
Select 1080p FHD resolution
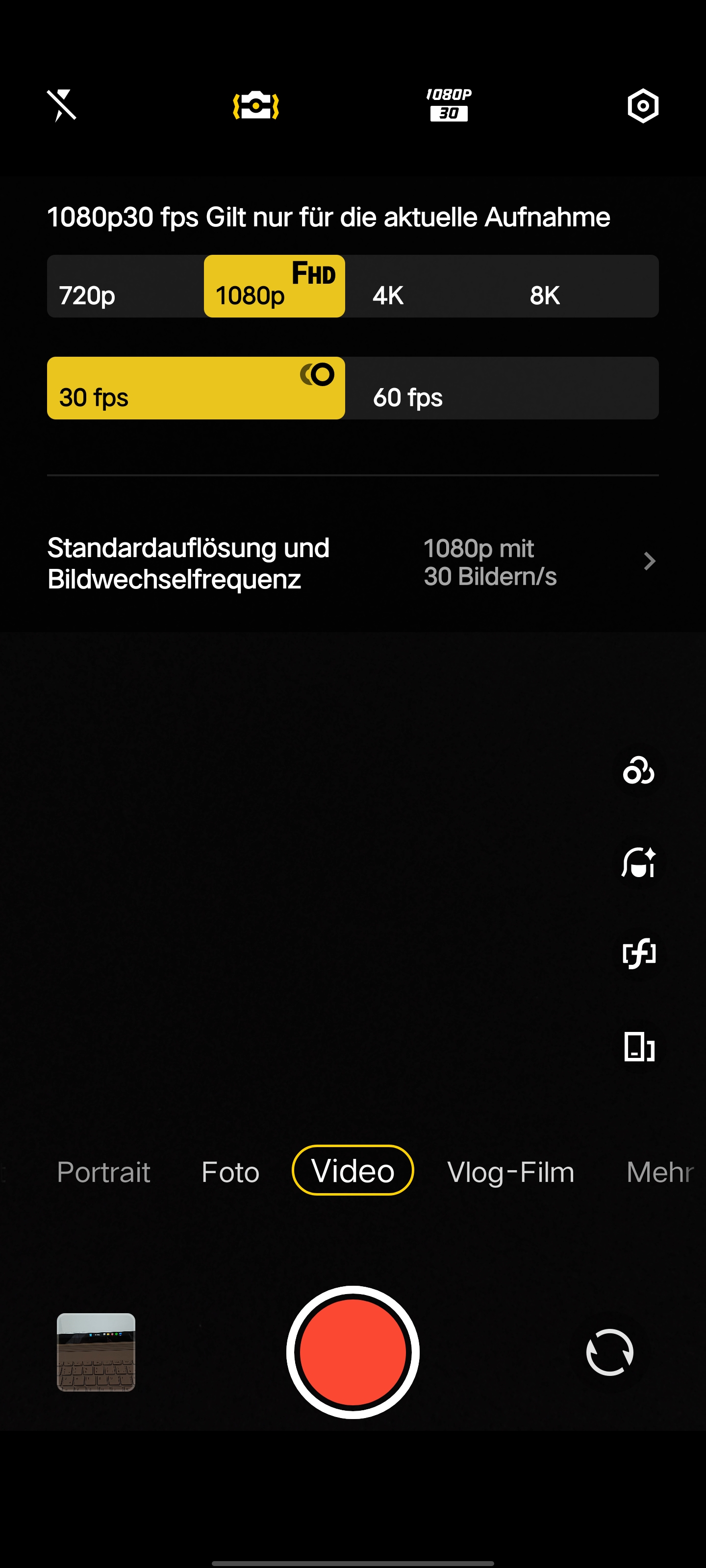point(275,286)
